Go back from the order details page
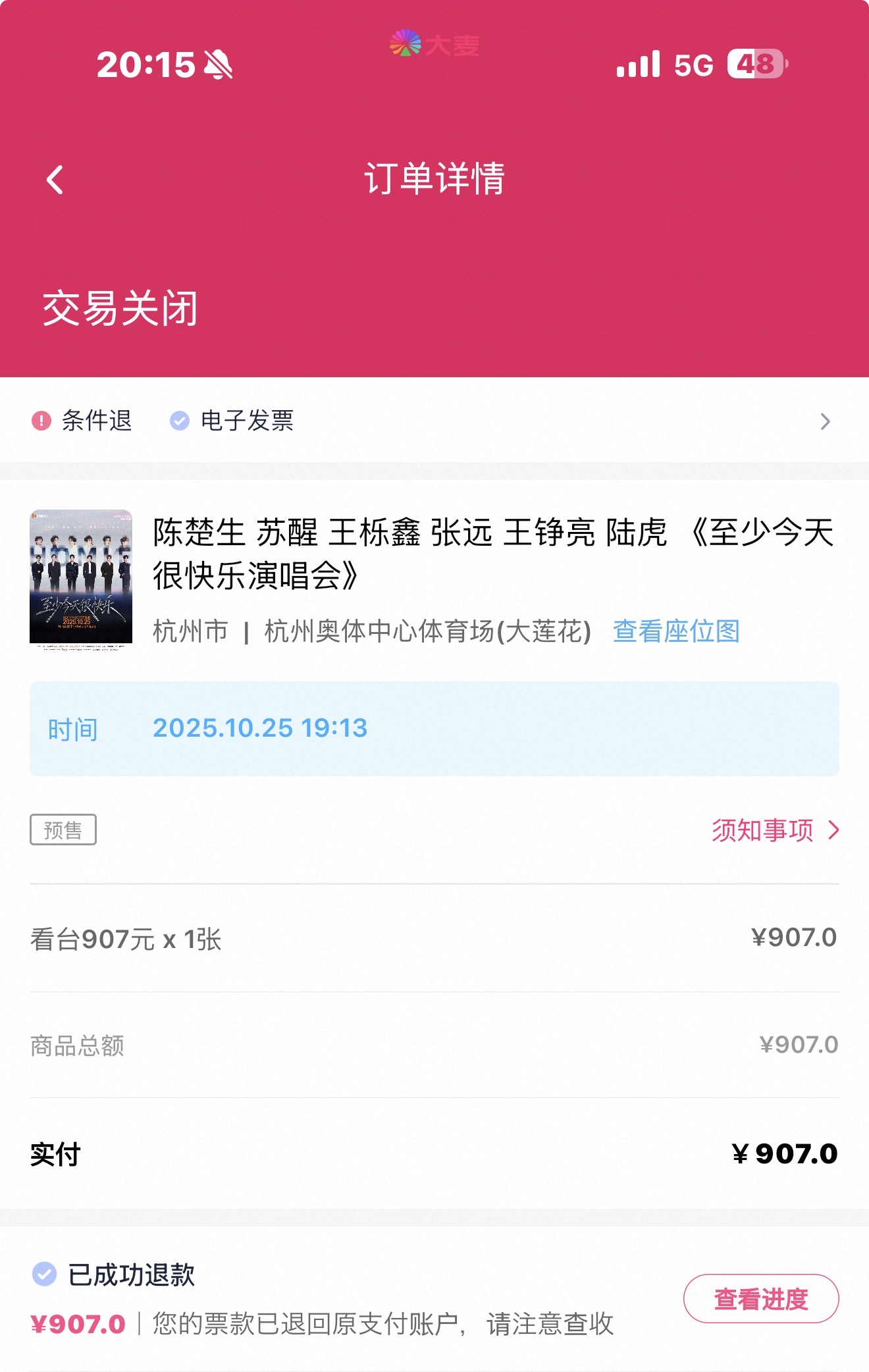Screen dimensions: 869x1372 coord(55,180)
